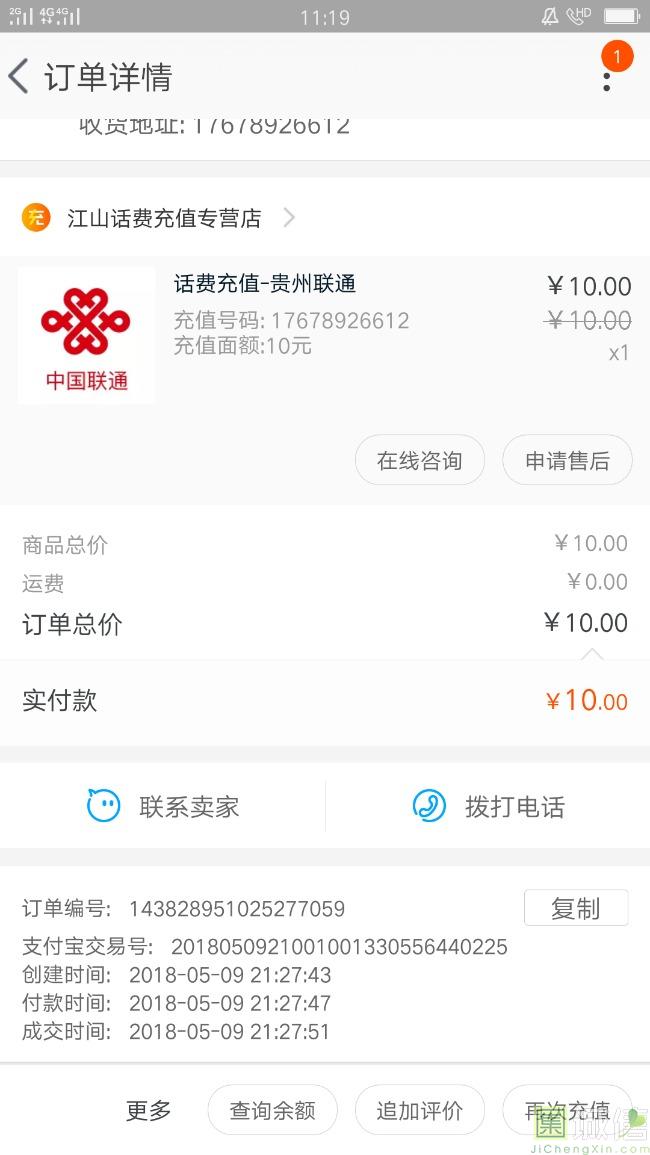Tap the 在线咨询 button

419,460
